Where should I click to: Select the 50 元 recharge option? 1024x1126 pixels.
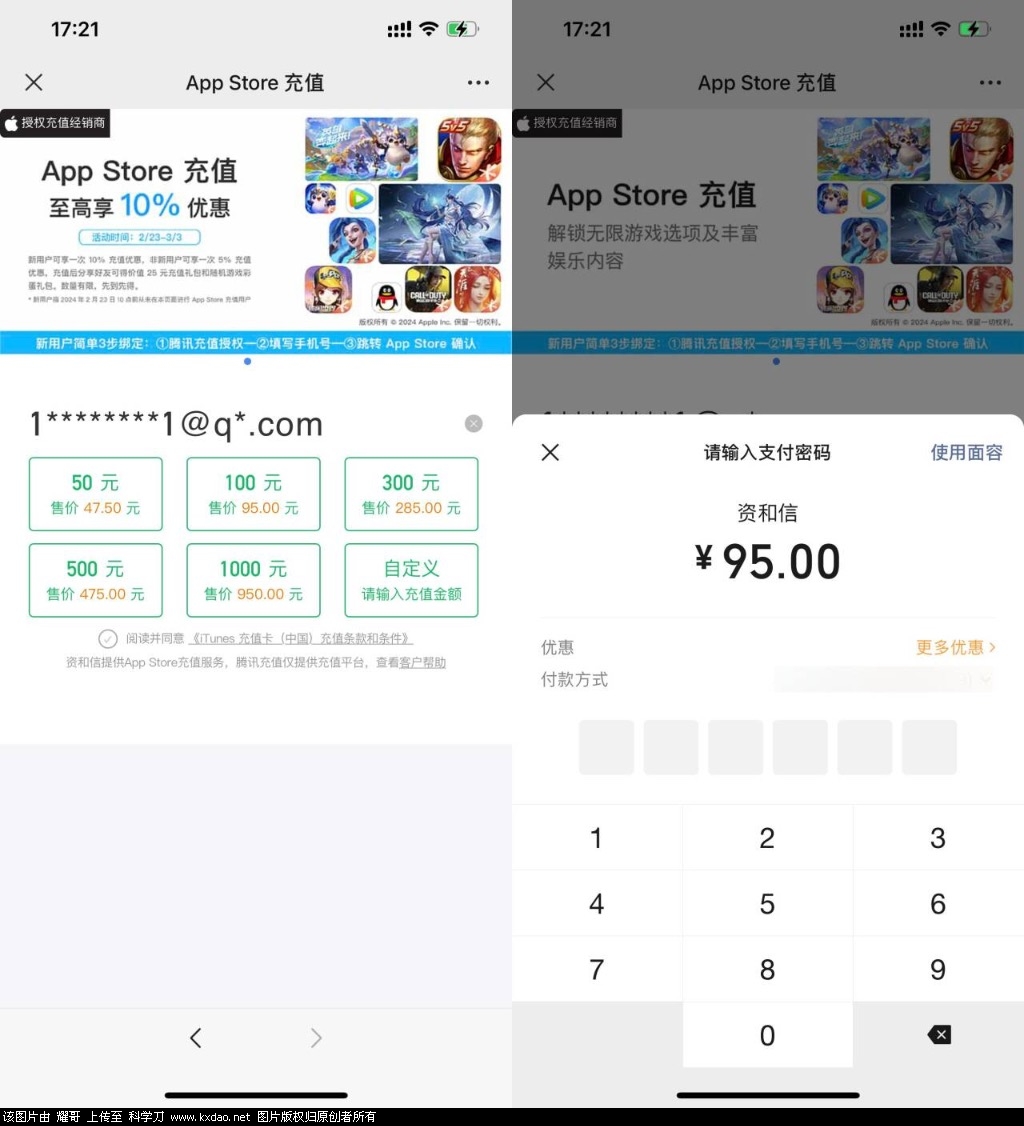[x=95, y=494]
